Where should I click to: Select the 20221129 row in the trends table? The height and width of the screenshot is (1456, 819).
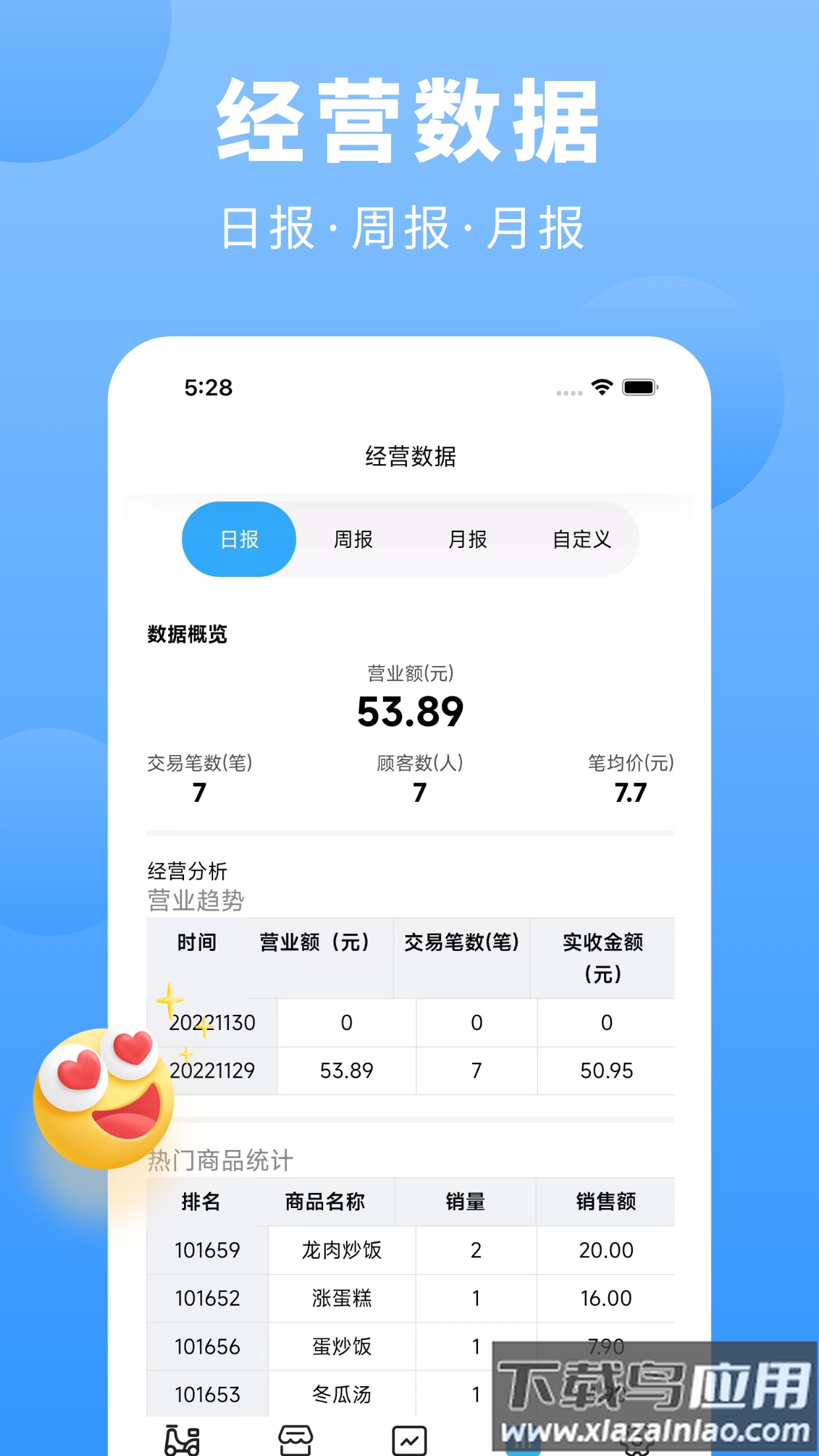409,1071
